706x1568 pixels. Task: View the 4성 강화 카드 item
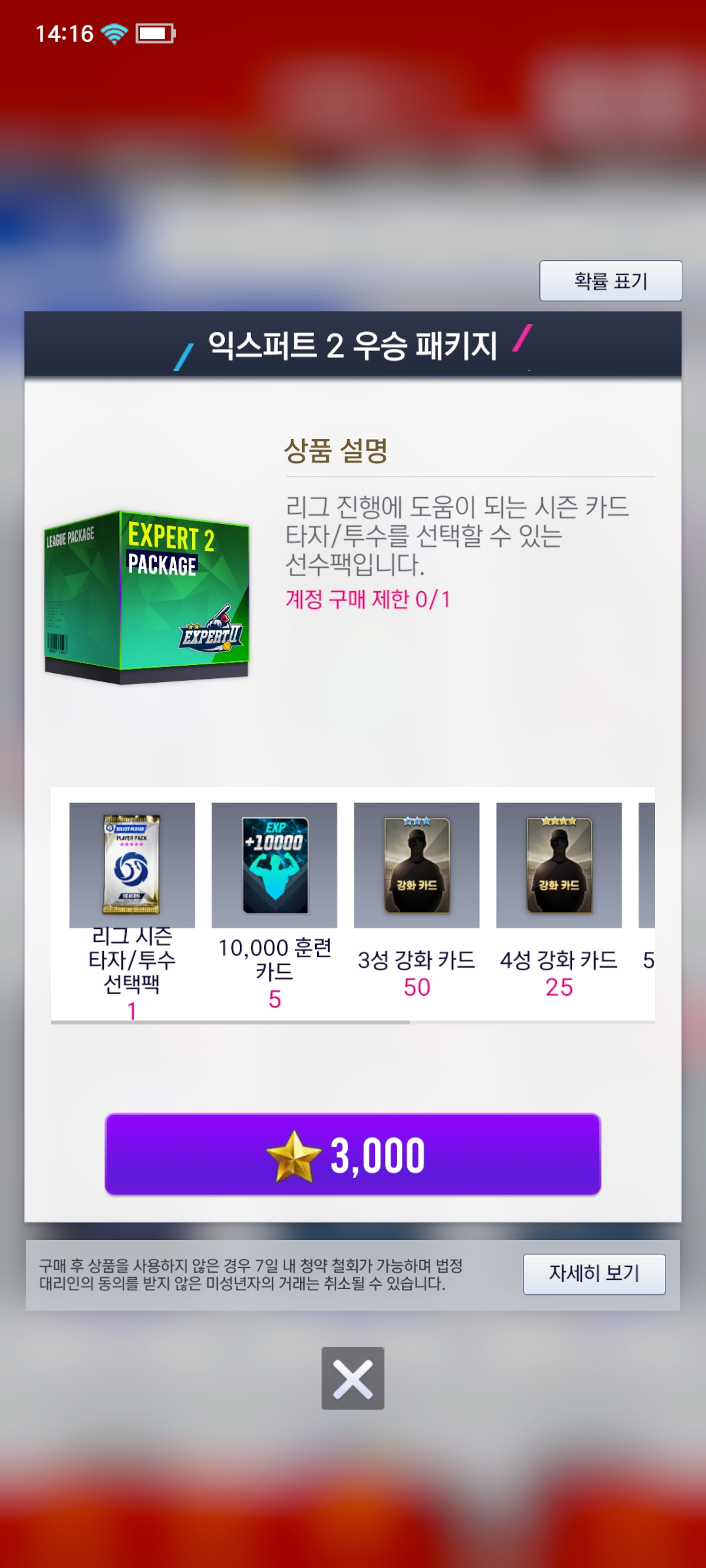[x=559, y=865]
